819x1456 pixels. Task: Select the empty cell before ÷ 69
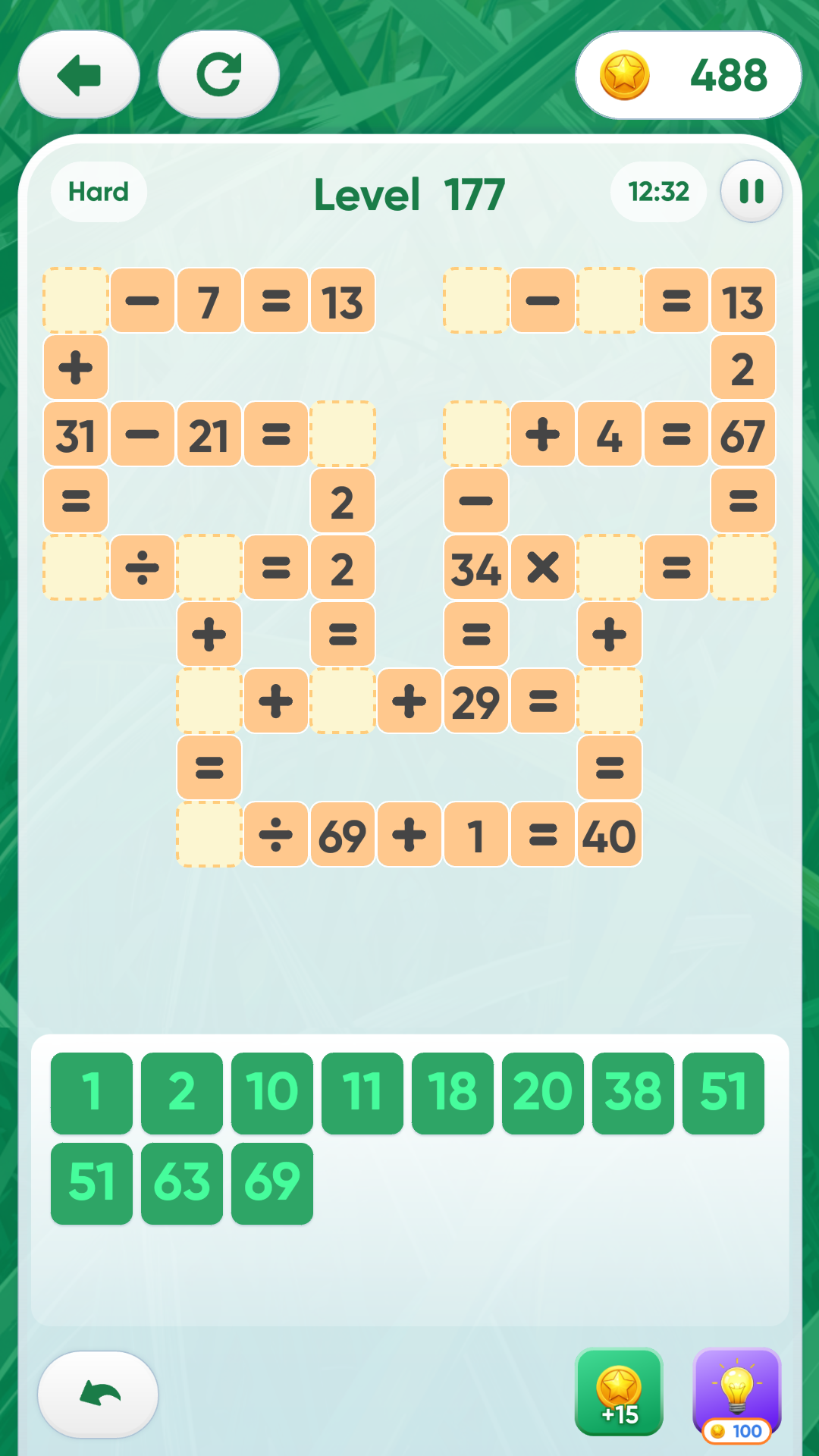click(209, 834)
